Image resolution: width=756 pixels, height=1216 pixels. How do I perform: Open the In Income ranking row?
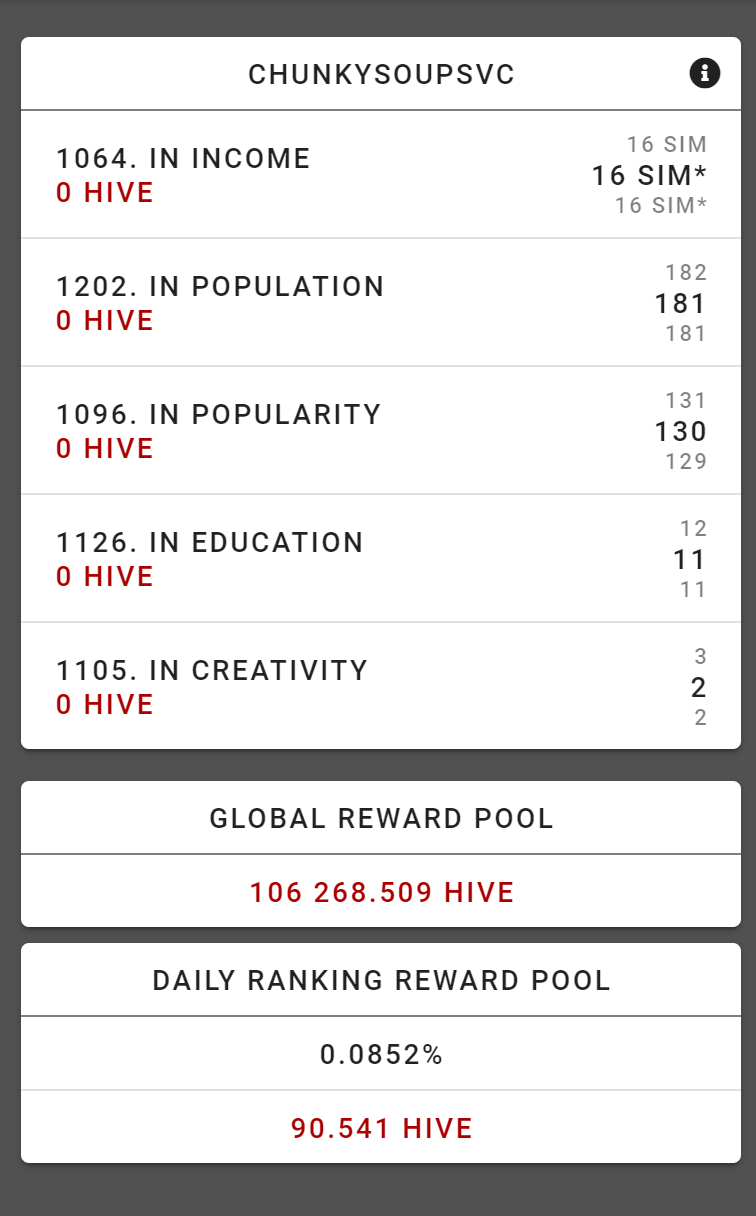381,175
